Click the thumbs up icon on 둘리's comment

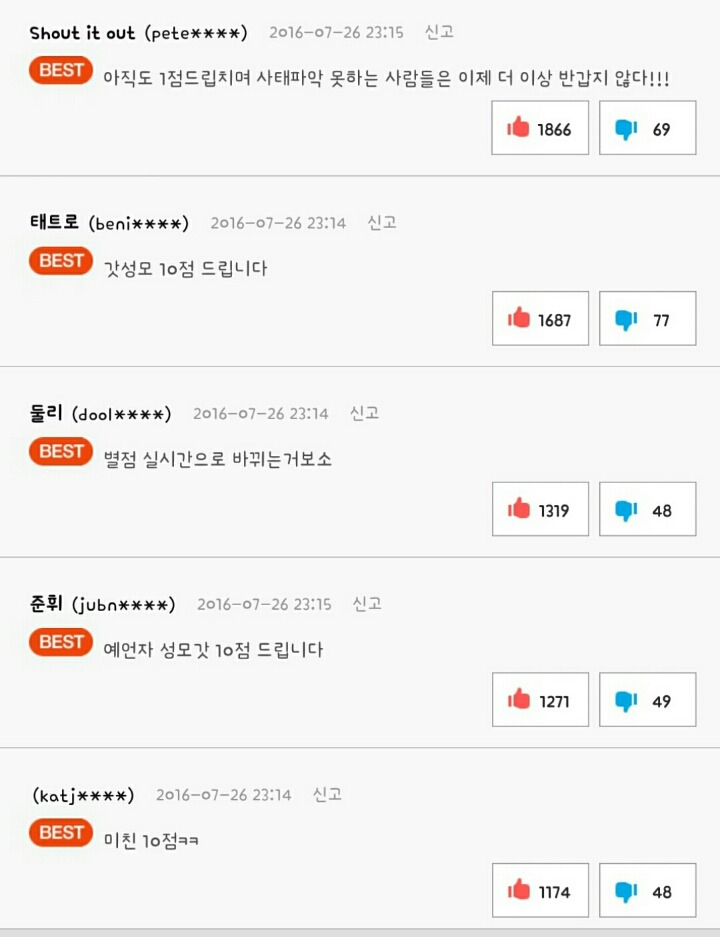(519, 509)
